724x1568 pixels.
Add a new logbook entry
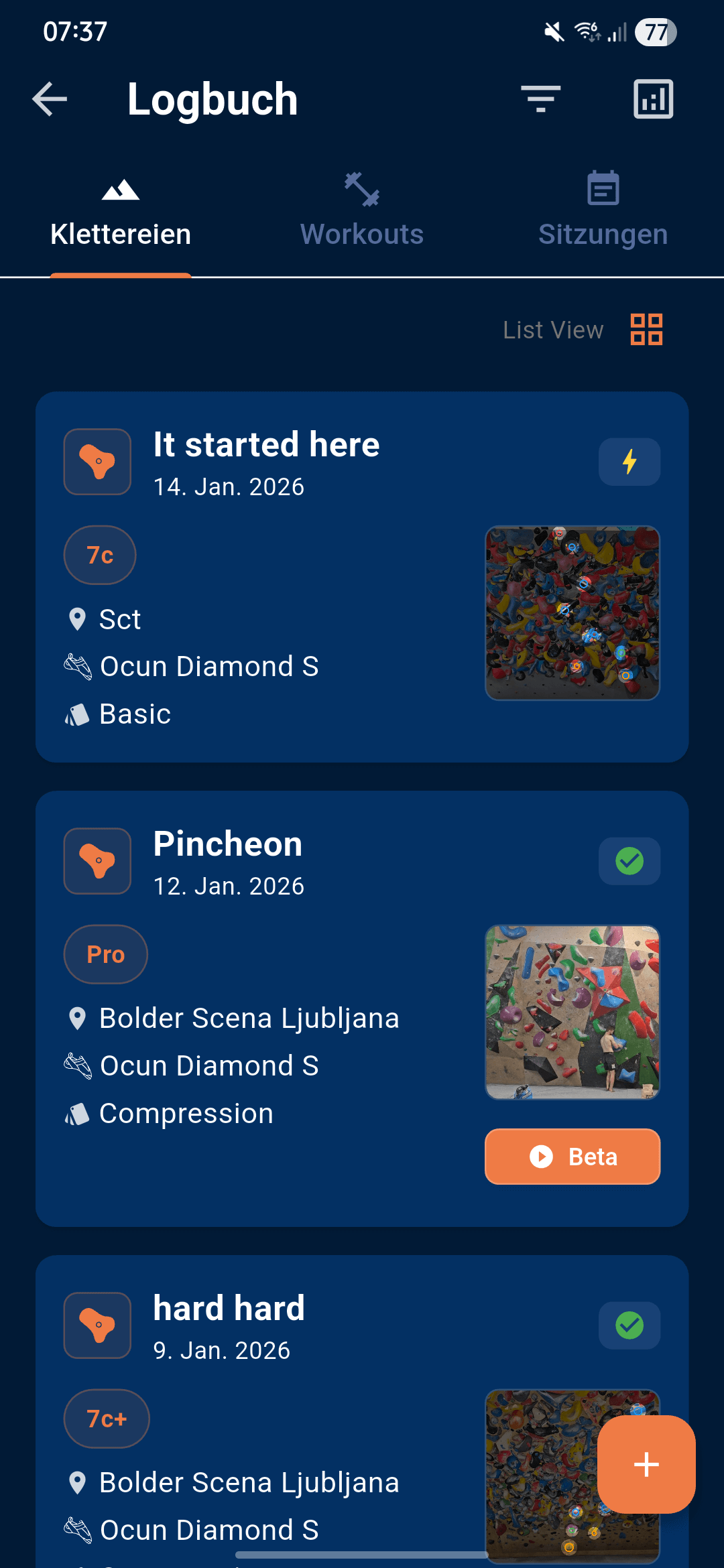click(x=646, y=1464)
